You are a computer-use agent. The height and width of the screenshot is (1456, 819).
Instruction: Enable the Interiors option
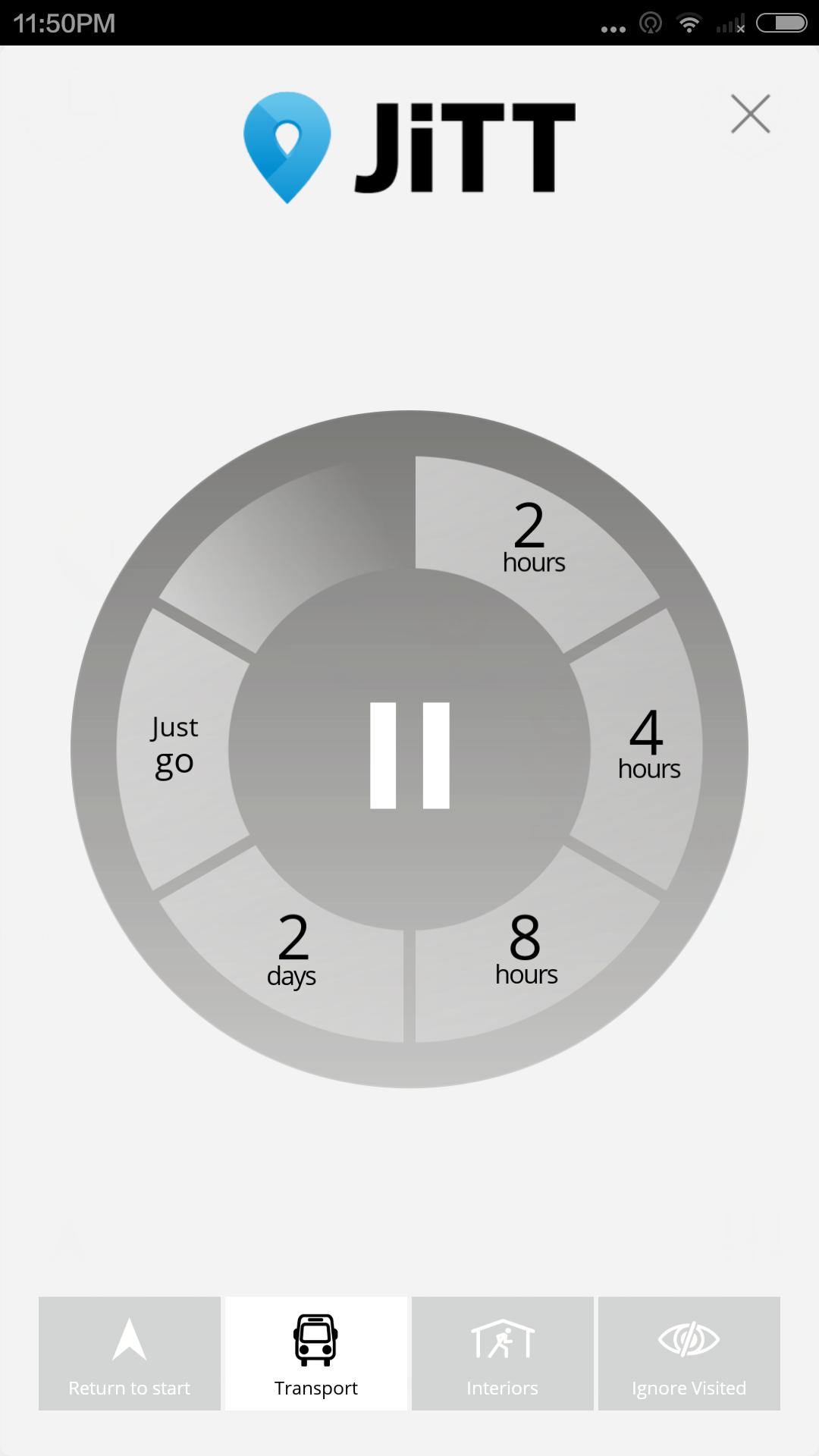503,1354
